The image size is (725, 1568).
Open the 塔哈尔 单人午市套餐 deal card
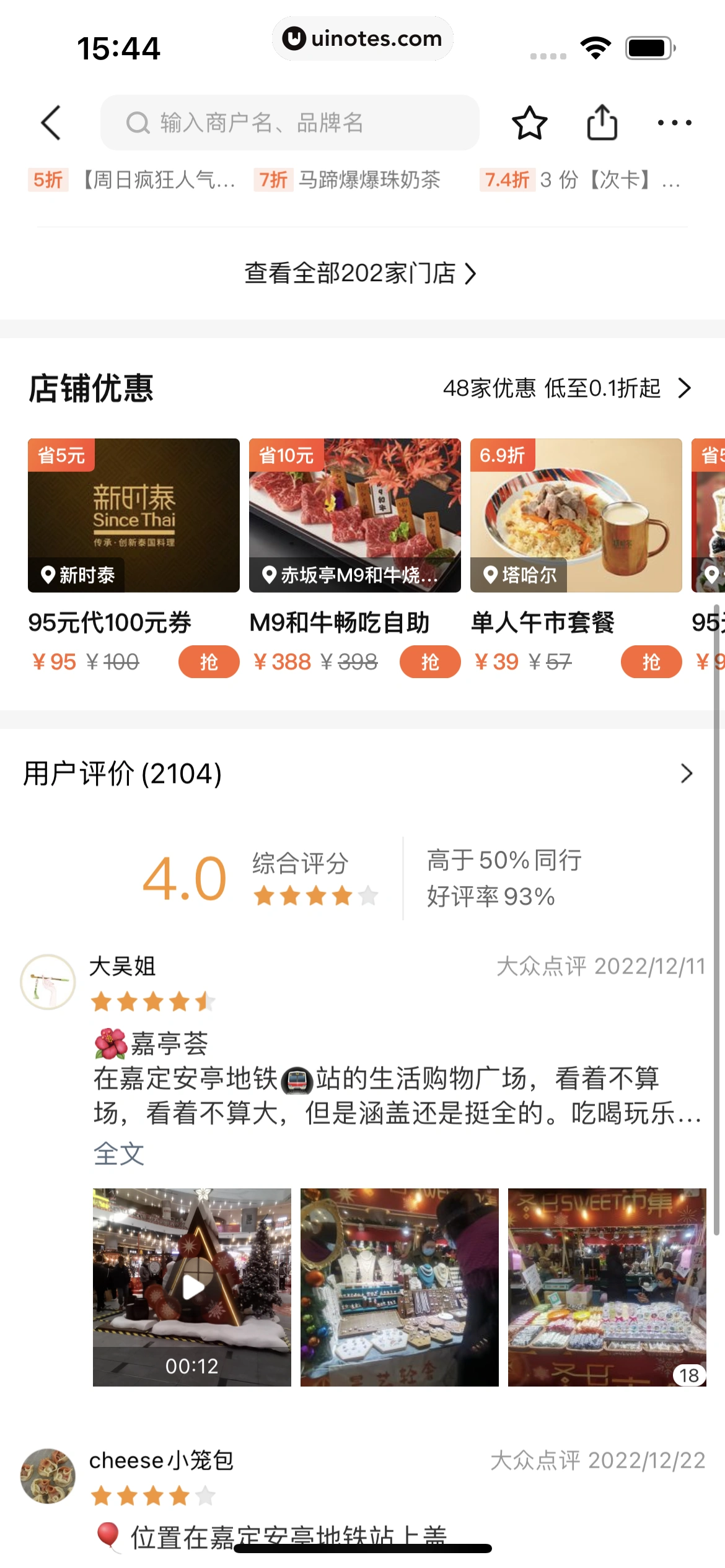pyautogui.click(x=576, y=515)
